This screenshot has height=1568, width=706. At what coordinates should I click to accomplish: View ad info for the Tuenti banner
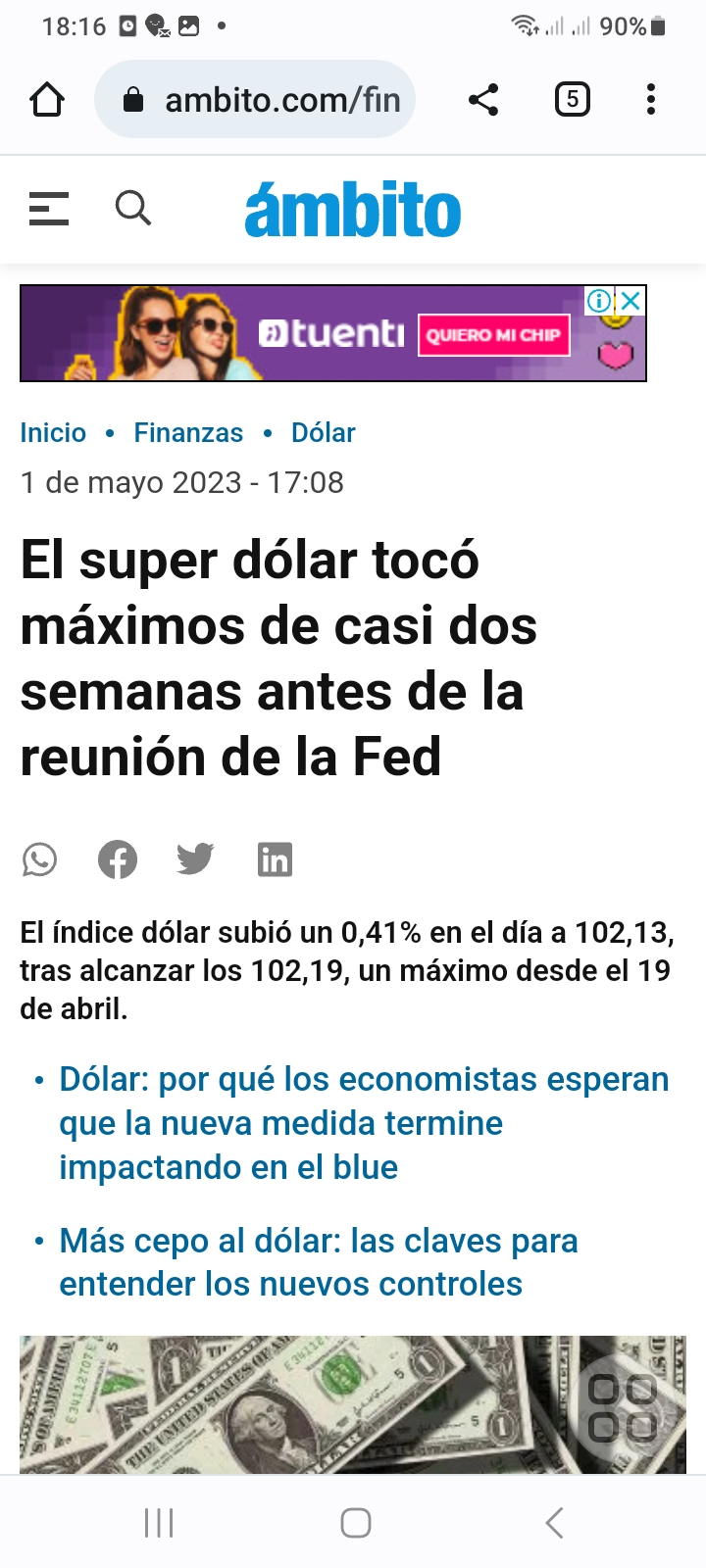pos(598,301)
